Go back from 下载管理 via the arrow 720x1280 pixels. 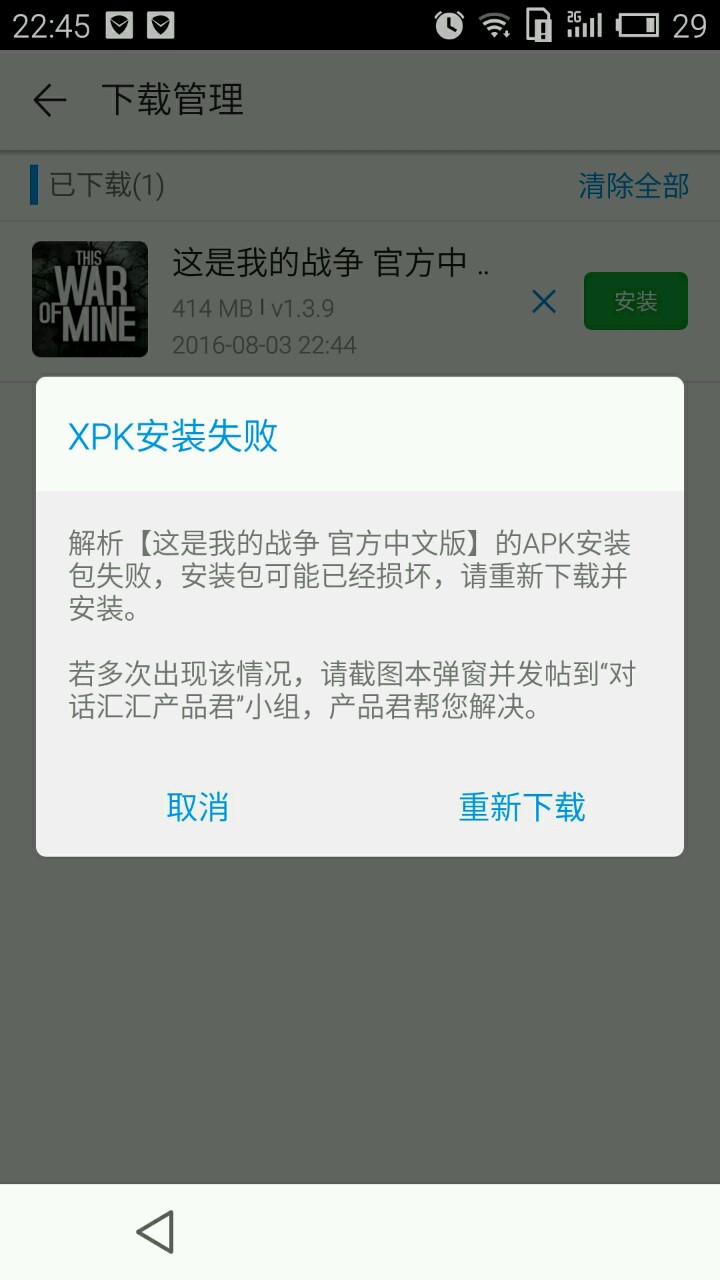pyautogui.click(x=49, y=100)
